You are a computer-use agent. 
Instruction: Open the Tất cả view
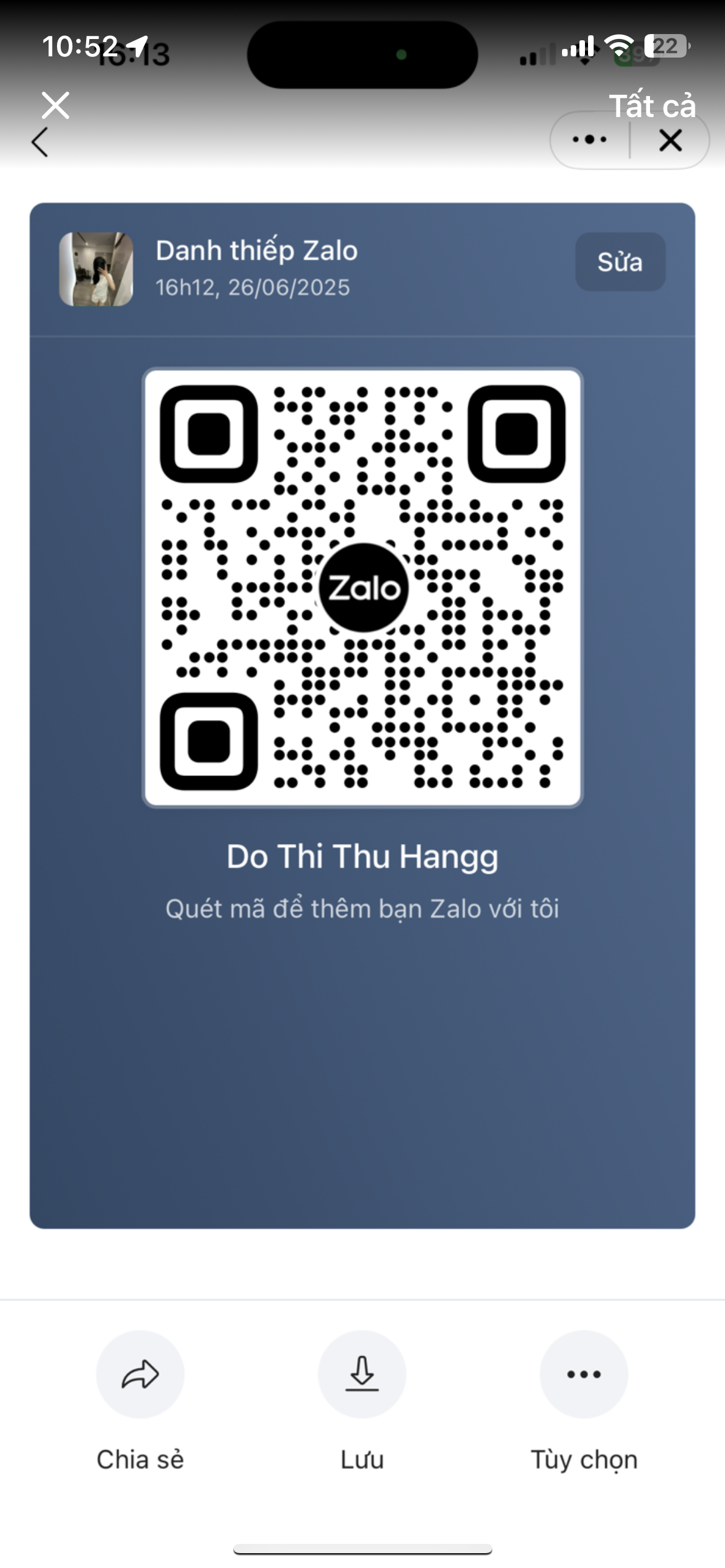pos(652,105)
